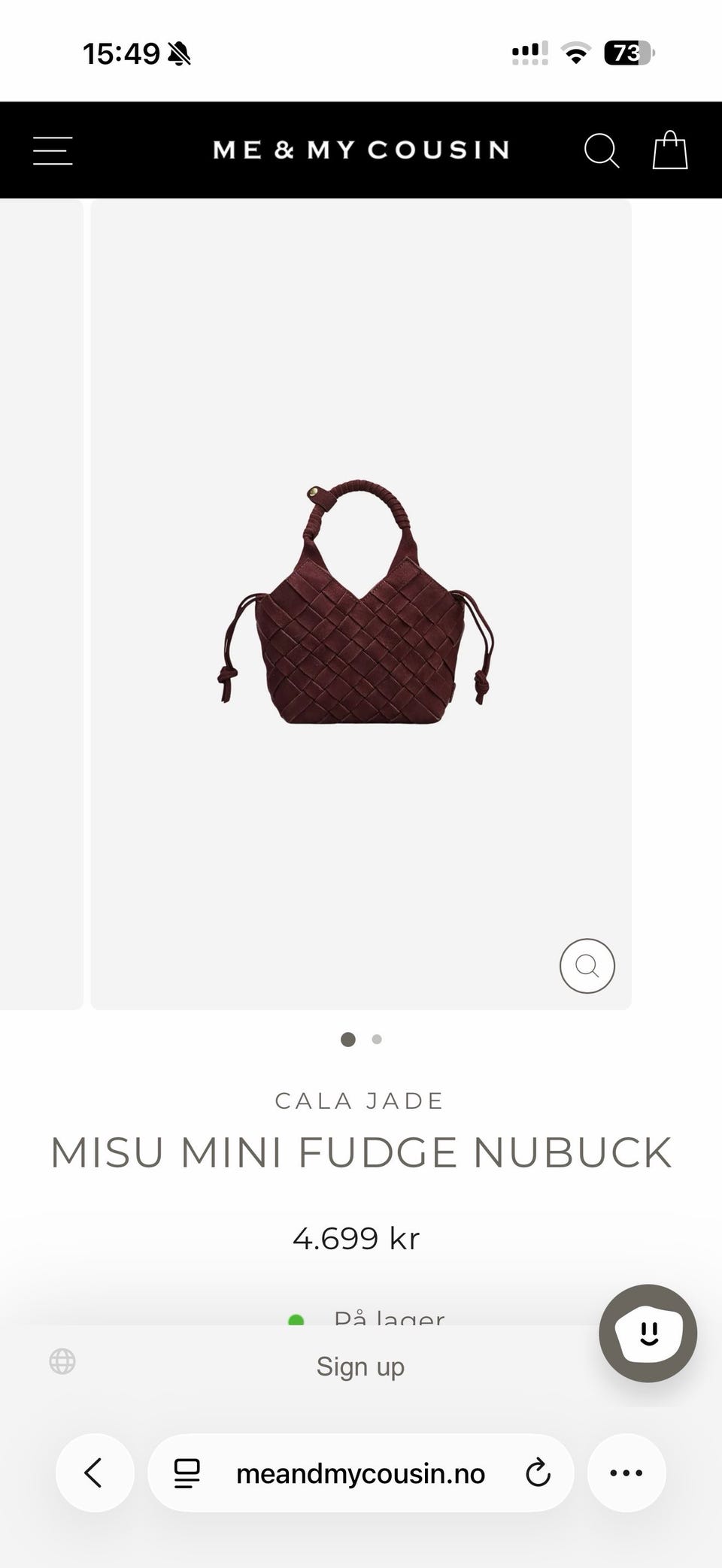Zoom the product image with magnifier

click(587, 966)
